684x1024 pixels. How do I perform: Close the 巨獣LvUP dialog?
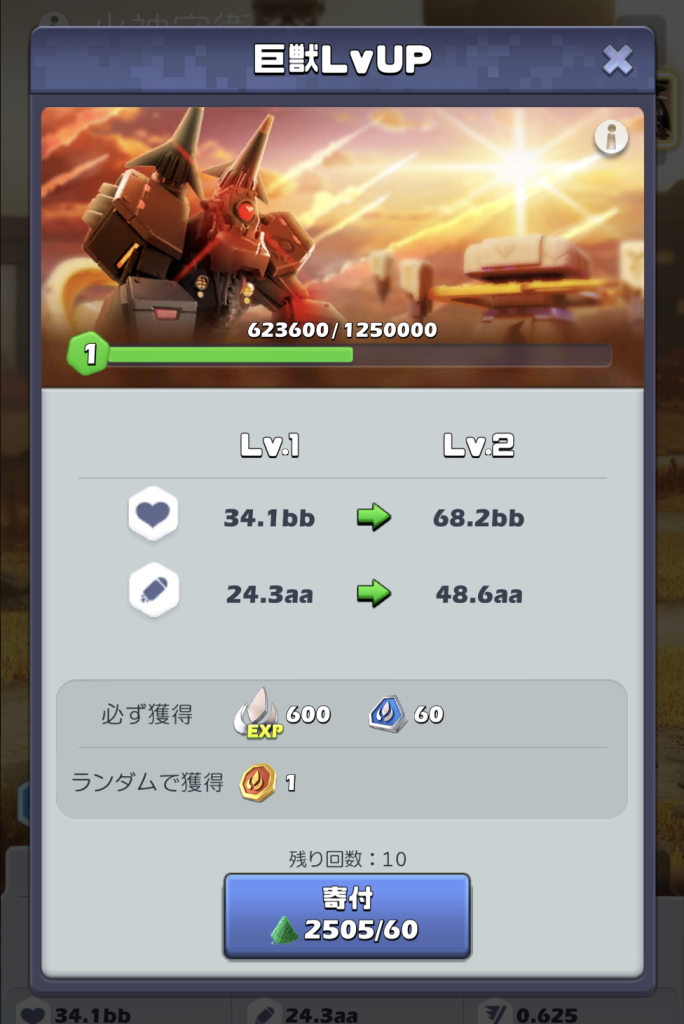coord(617,60)
